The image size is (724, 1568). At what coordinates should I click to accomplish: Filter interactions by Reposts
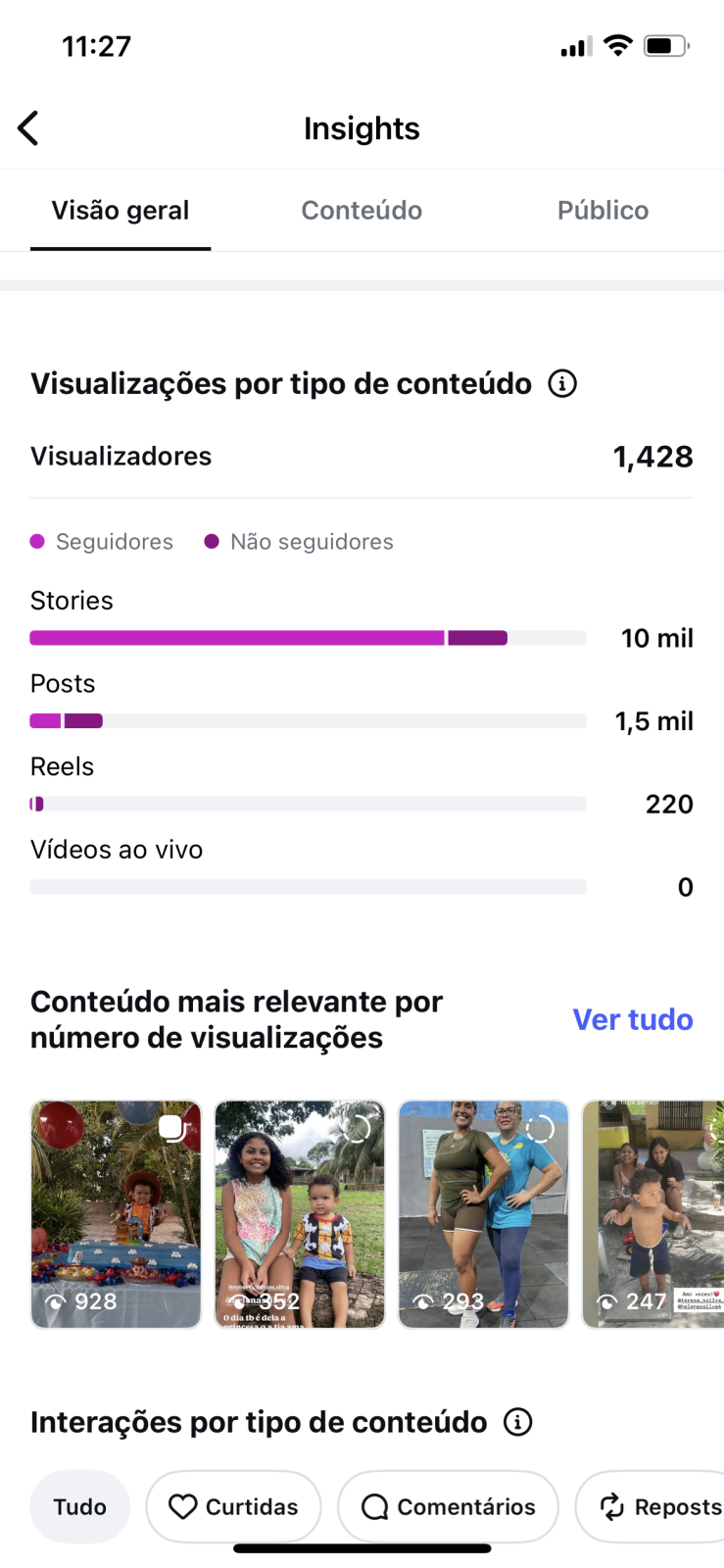(x=651, y=1506)
